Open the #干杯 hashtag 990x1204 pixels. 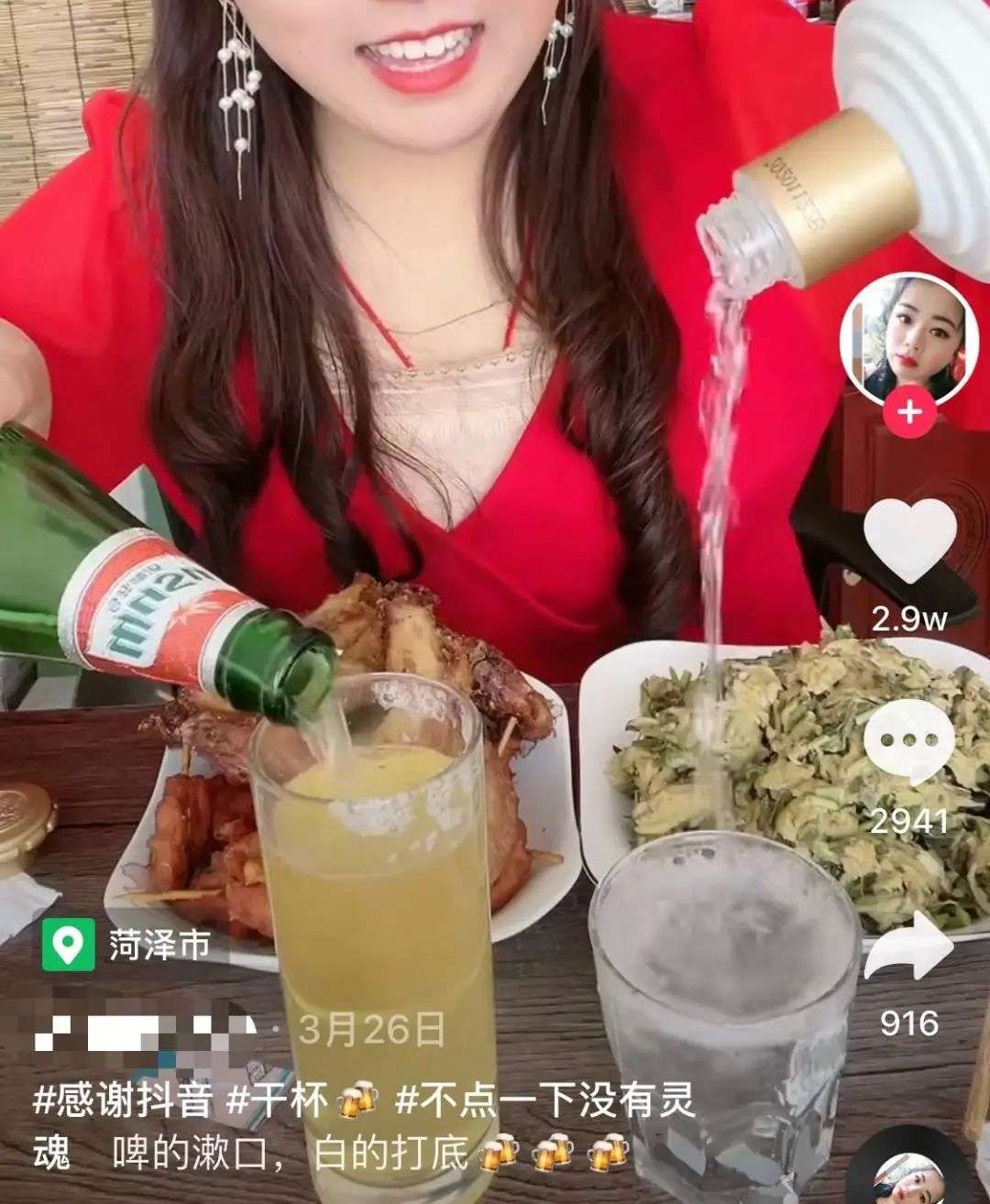[282, 1100]
